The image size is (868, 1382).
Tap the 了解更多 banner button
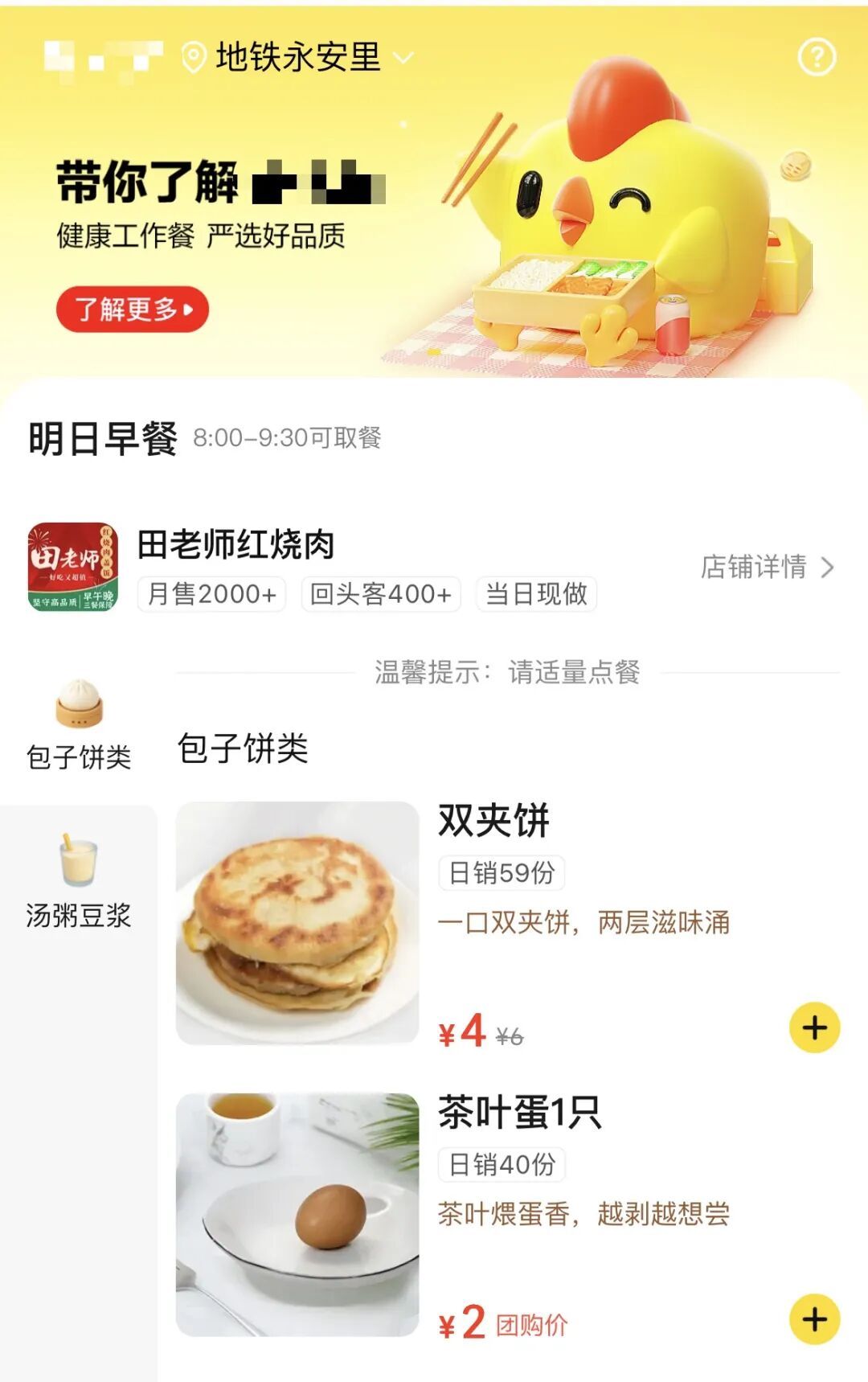coord(133,310)
